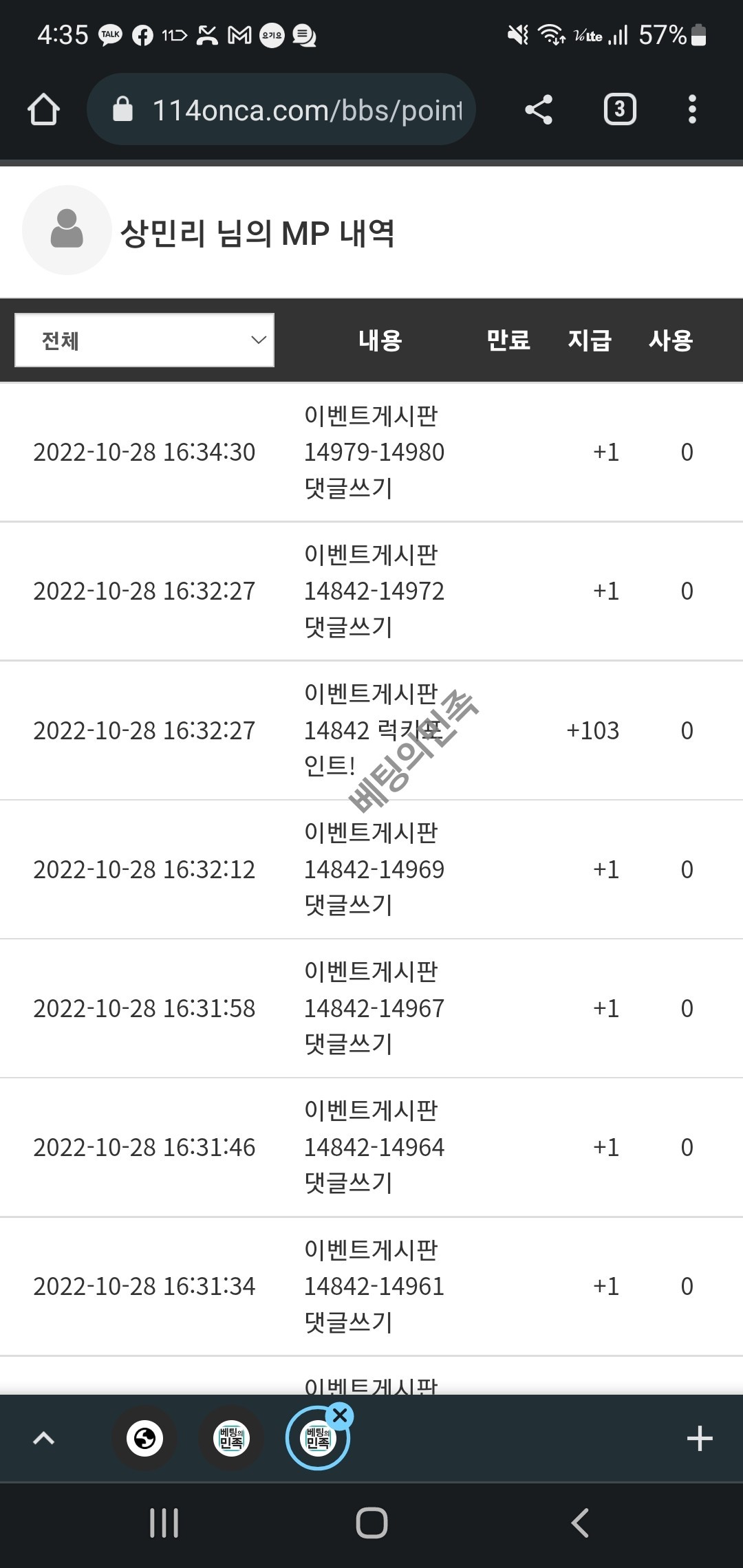Expand the bottom tab strip chevron

[x=44, y=1438]
